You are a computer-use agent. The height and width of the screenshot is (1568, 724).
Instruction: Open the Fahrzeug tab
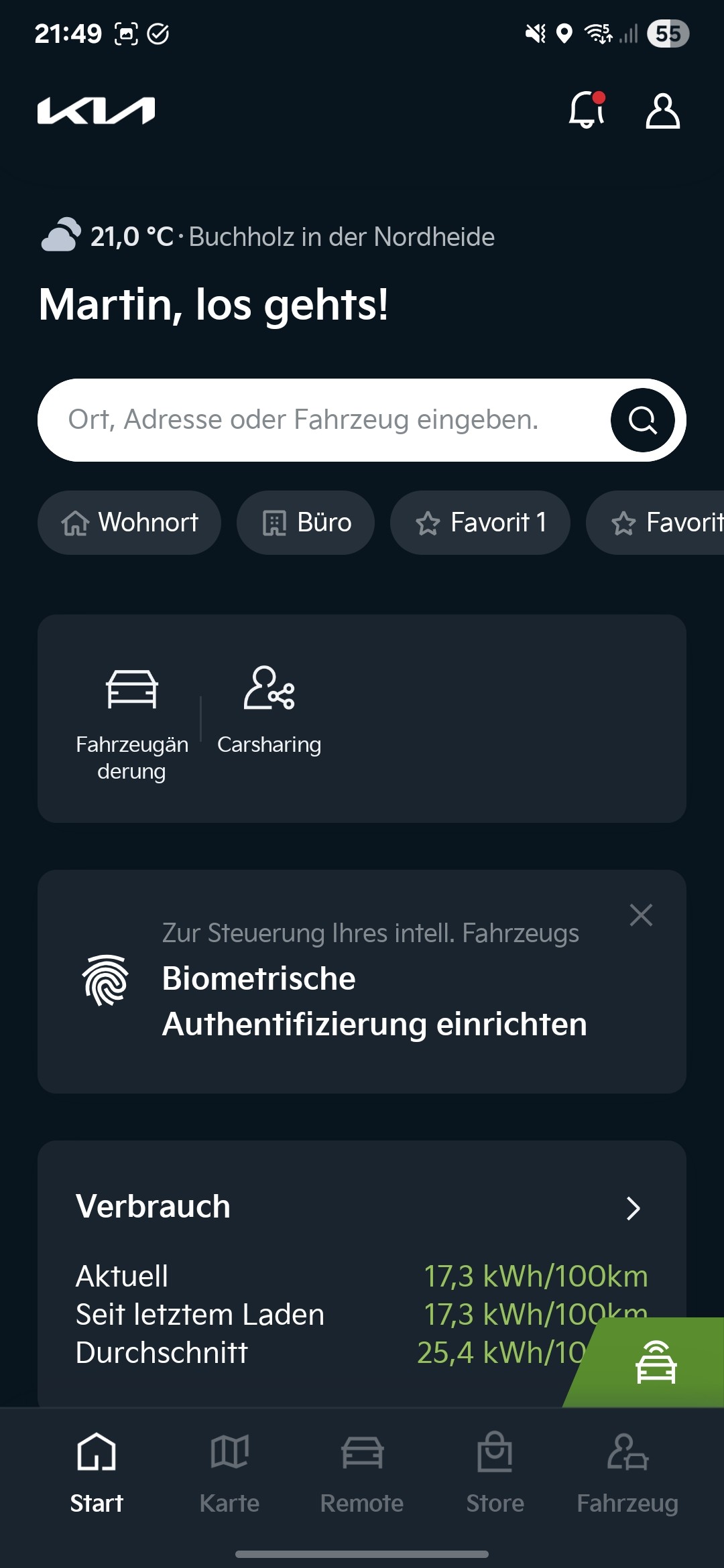click(x=627, y=1473)
